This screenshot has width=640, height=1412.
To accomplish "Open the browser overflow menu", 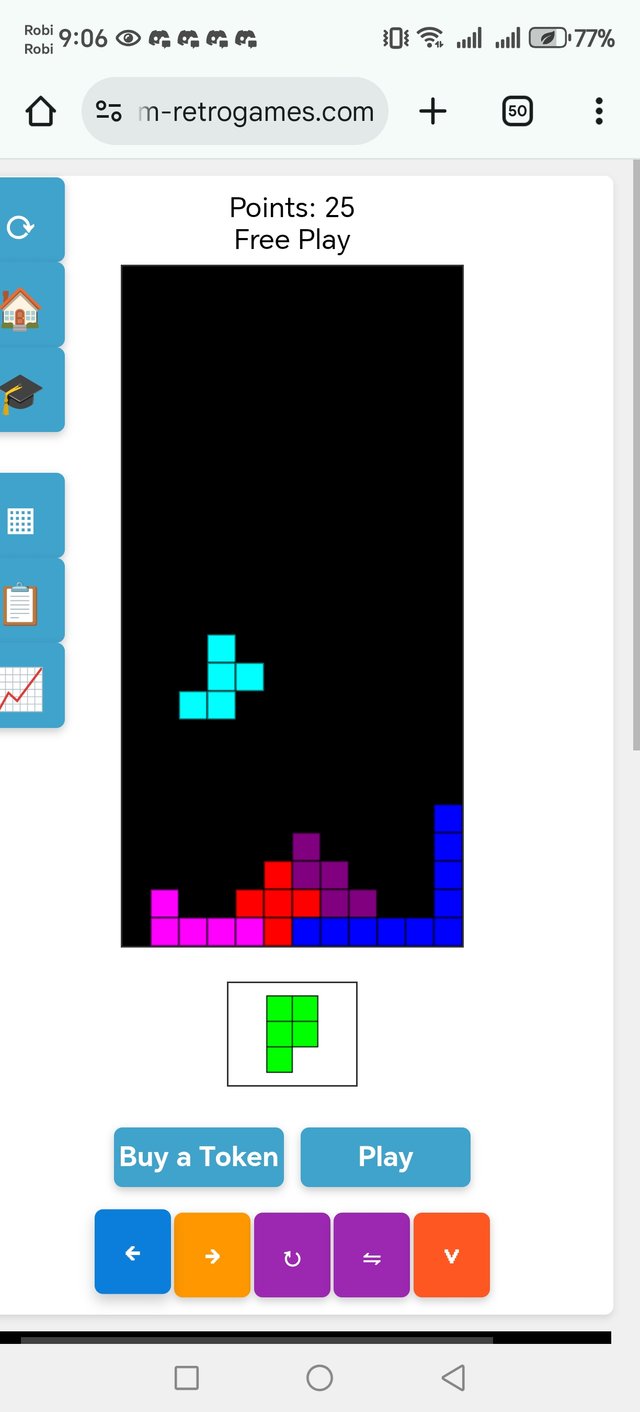I will pos(599,112).
